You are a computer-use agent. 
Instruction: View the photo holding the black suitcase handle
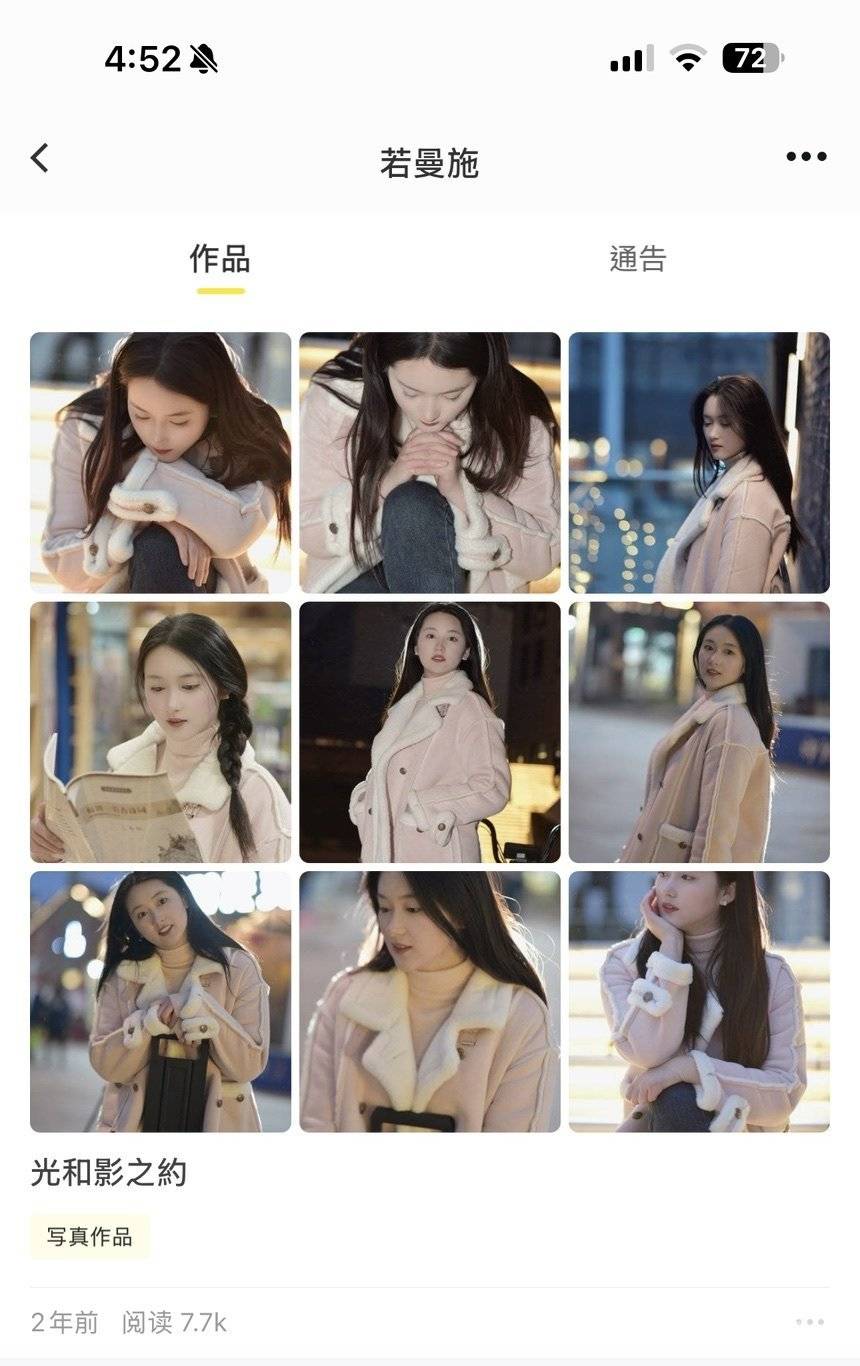tap(160, 1001)
